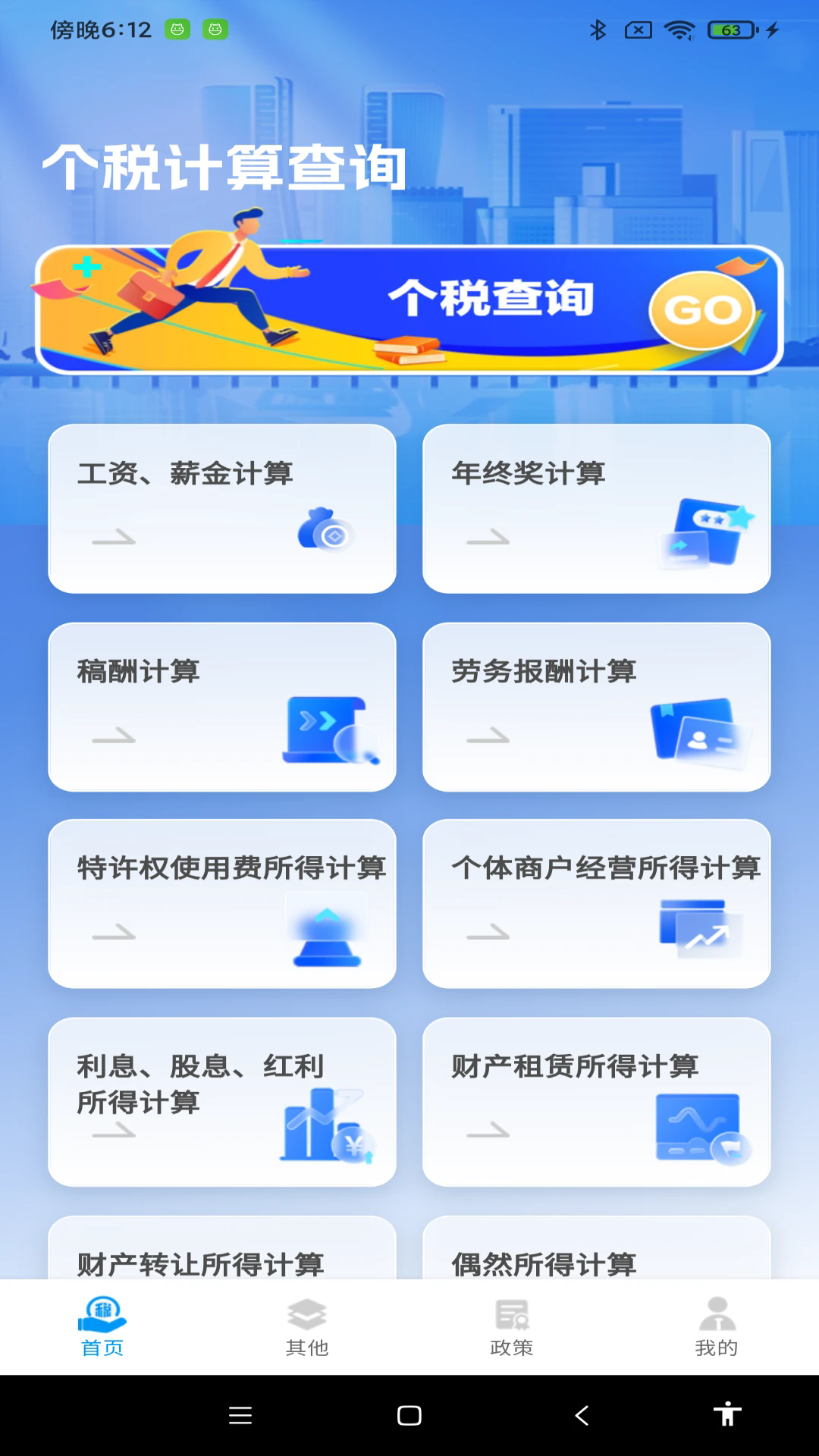This screenshot has width=819, height=1456.
Task: Switch to the 其他 tab
Action: (x=307, y=1327)
